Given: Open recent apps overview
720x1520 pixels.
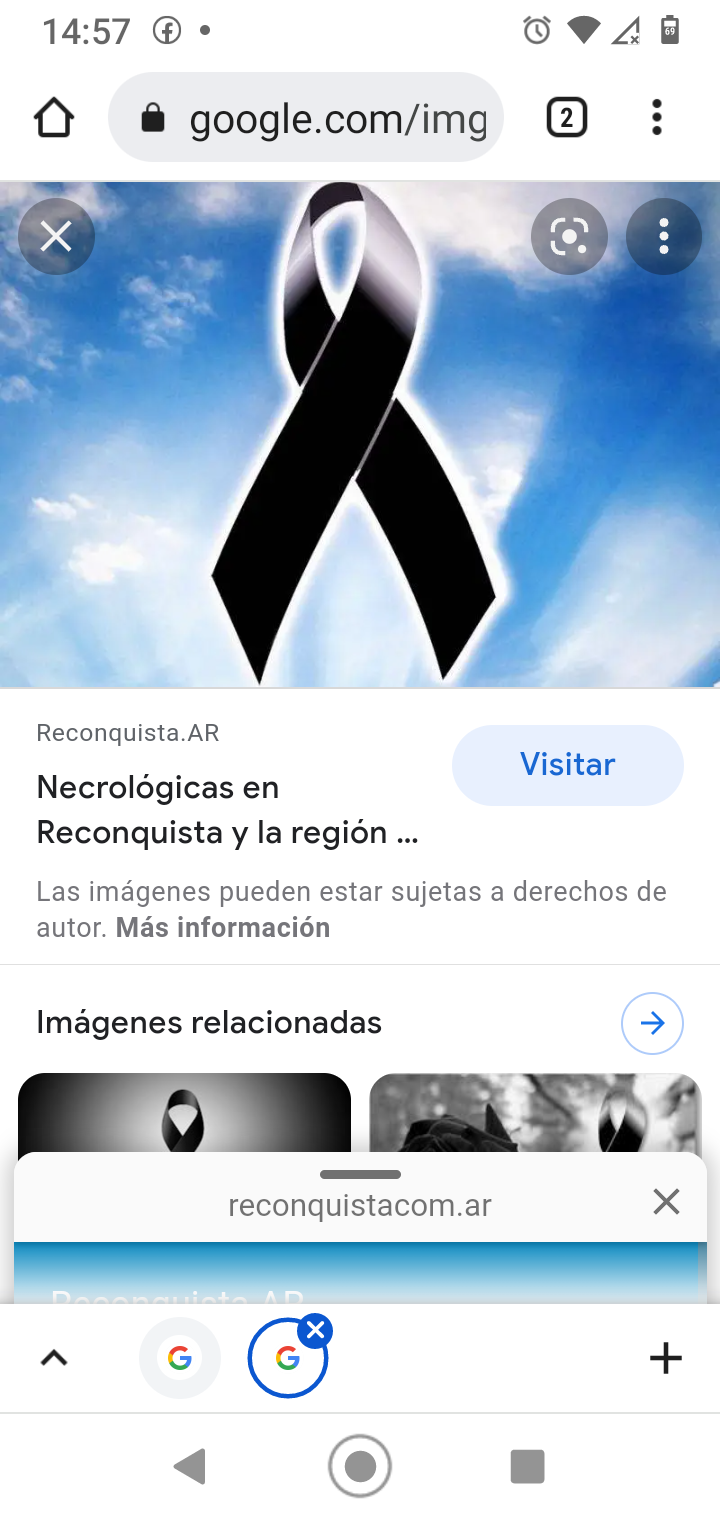Looking at the screenshot, I should [x=527, y=1467].
